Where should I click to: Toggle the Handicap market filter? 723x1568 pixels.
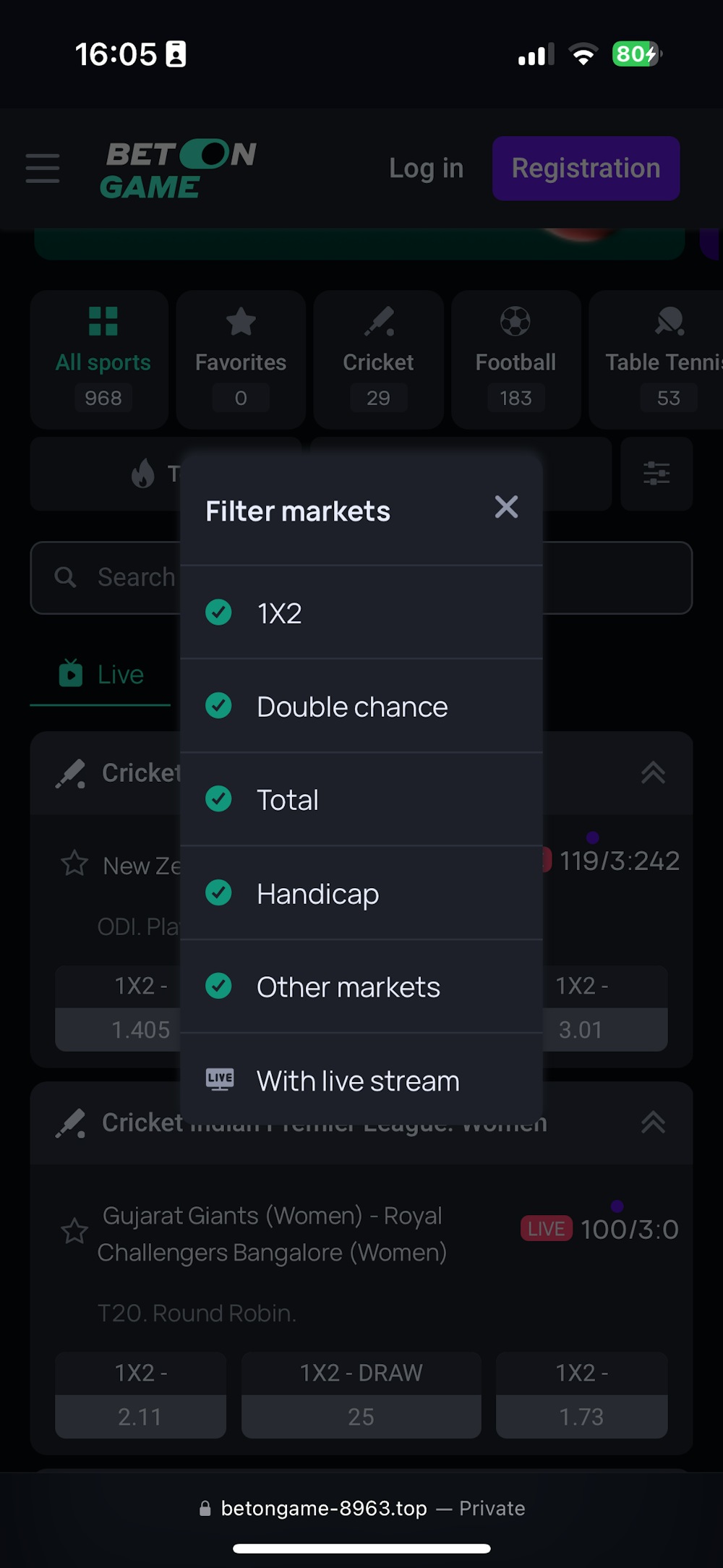[x=218, y=893]
